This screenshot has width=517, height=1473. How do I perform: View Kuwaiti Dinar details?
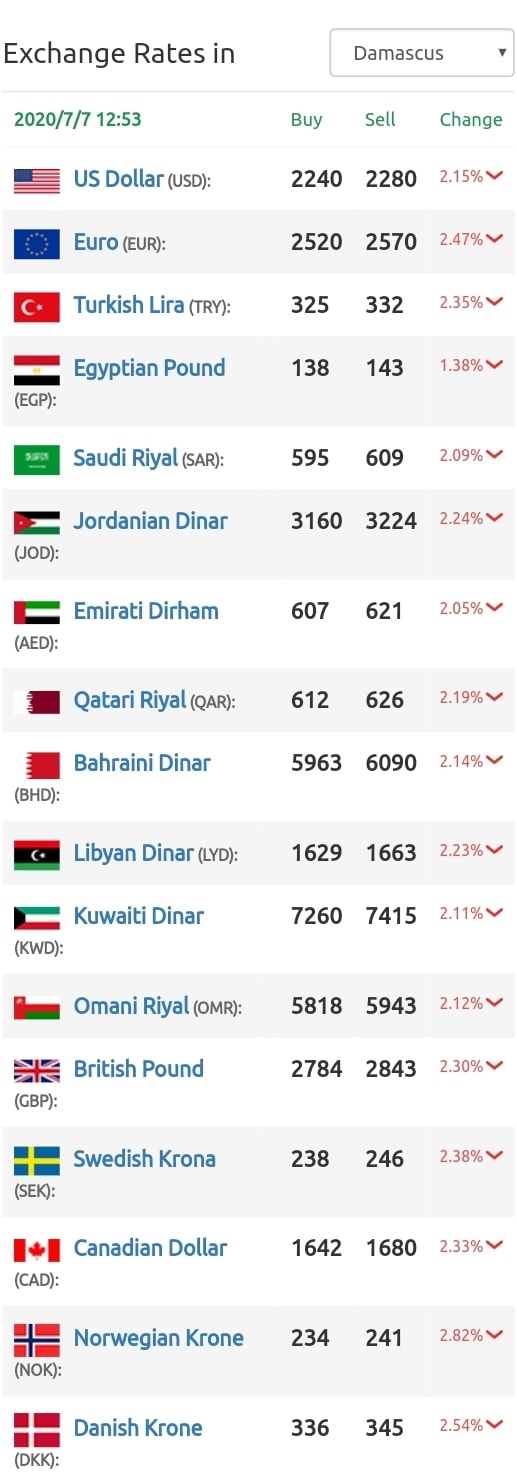pos(139,916)
